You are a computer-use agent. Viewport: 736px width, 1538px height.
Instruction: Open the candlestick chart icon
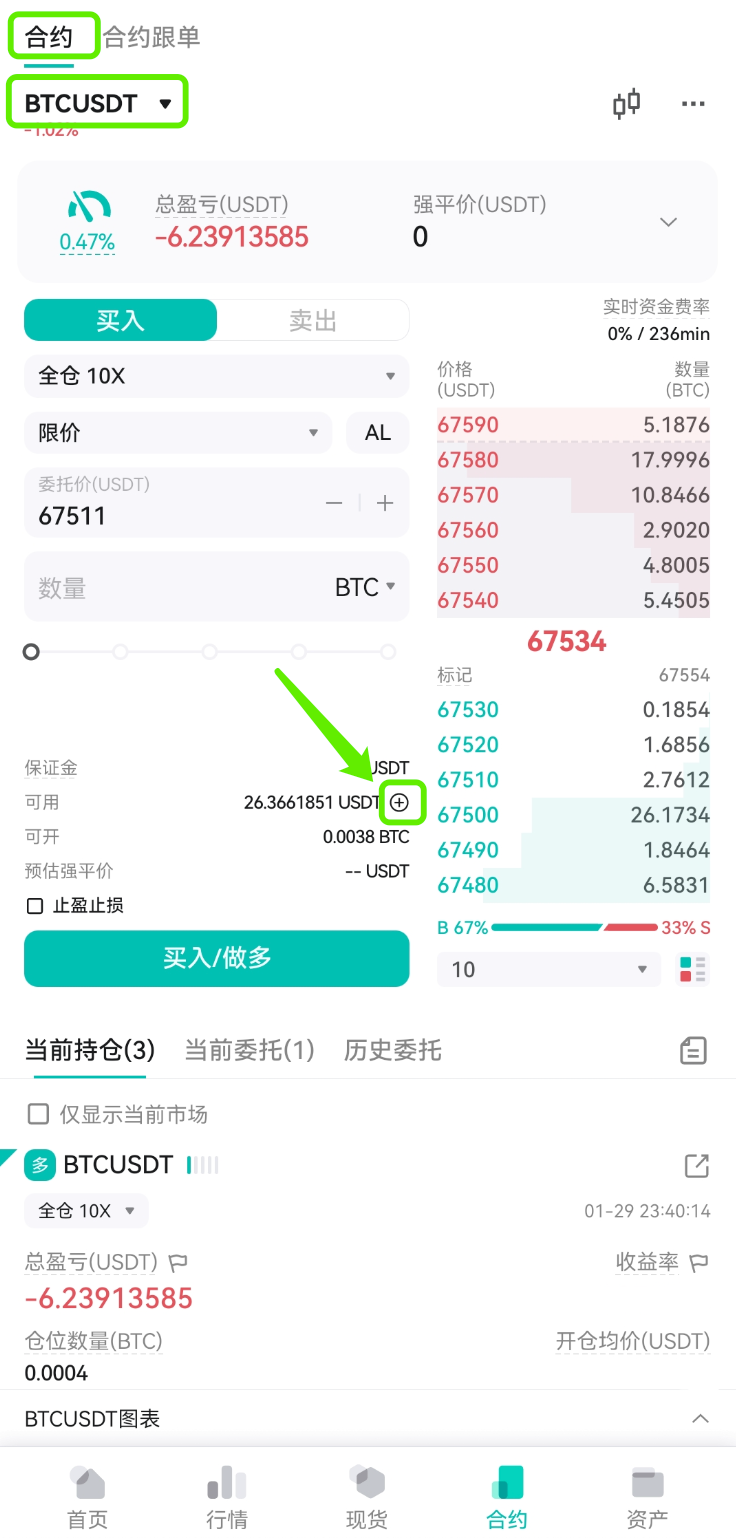(626, 104)
